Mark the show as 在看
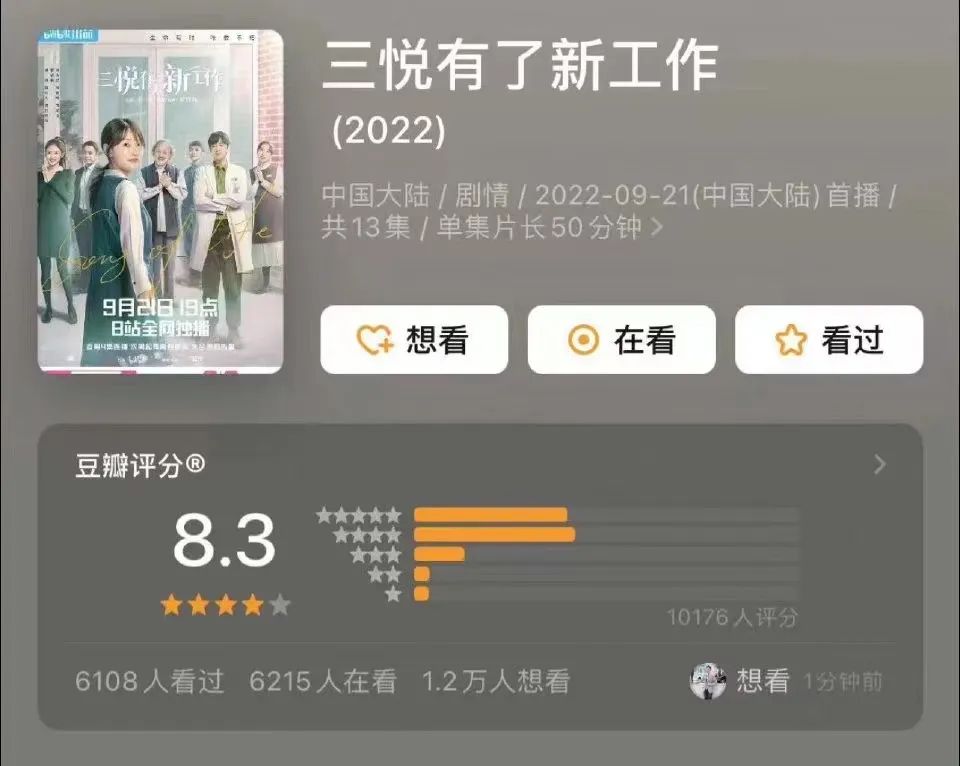960x766 pixels. pos(621,340)
